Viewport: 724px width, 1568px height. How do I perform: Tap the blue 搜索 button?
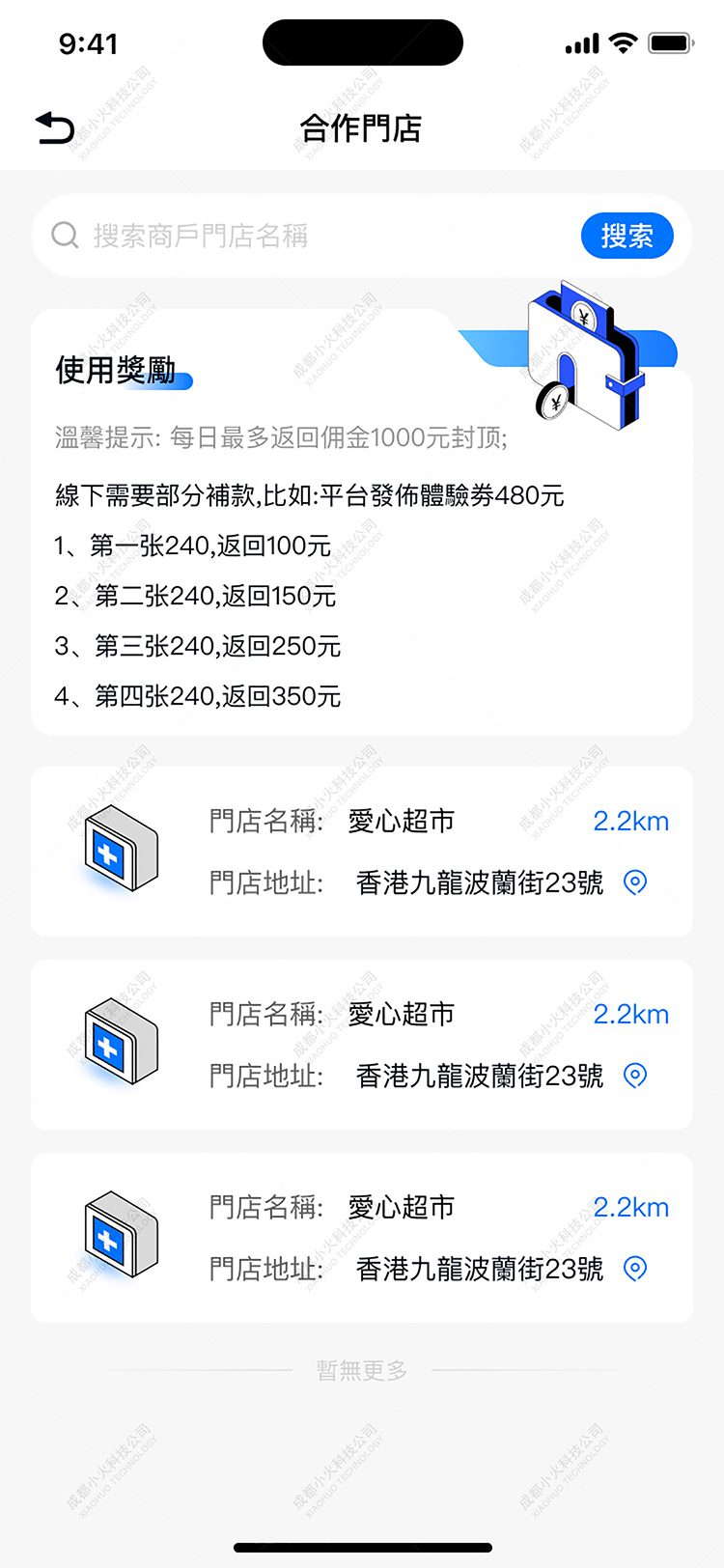627,236
